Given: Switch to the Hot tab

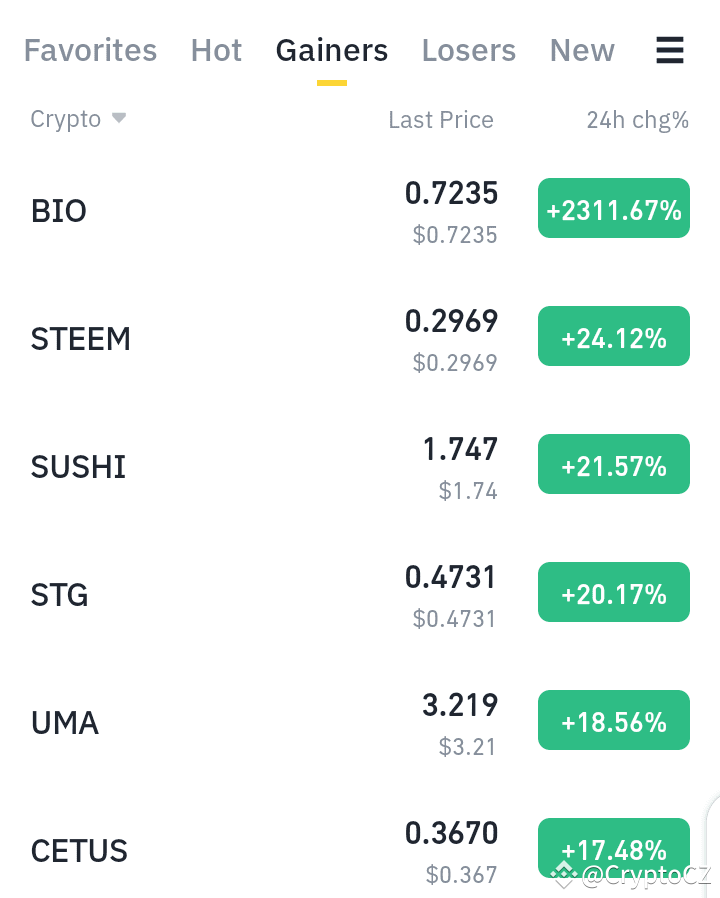Looking at the screenshot, I should click(x=216, y=51).
